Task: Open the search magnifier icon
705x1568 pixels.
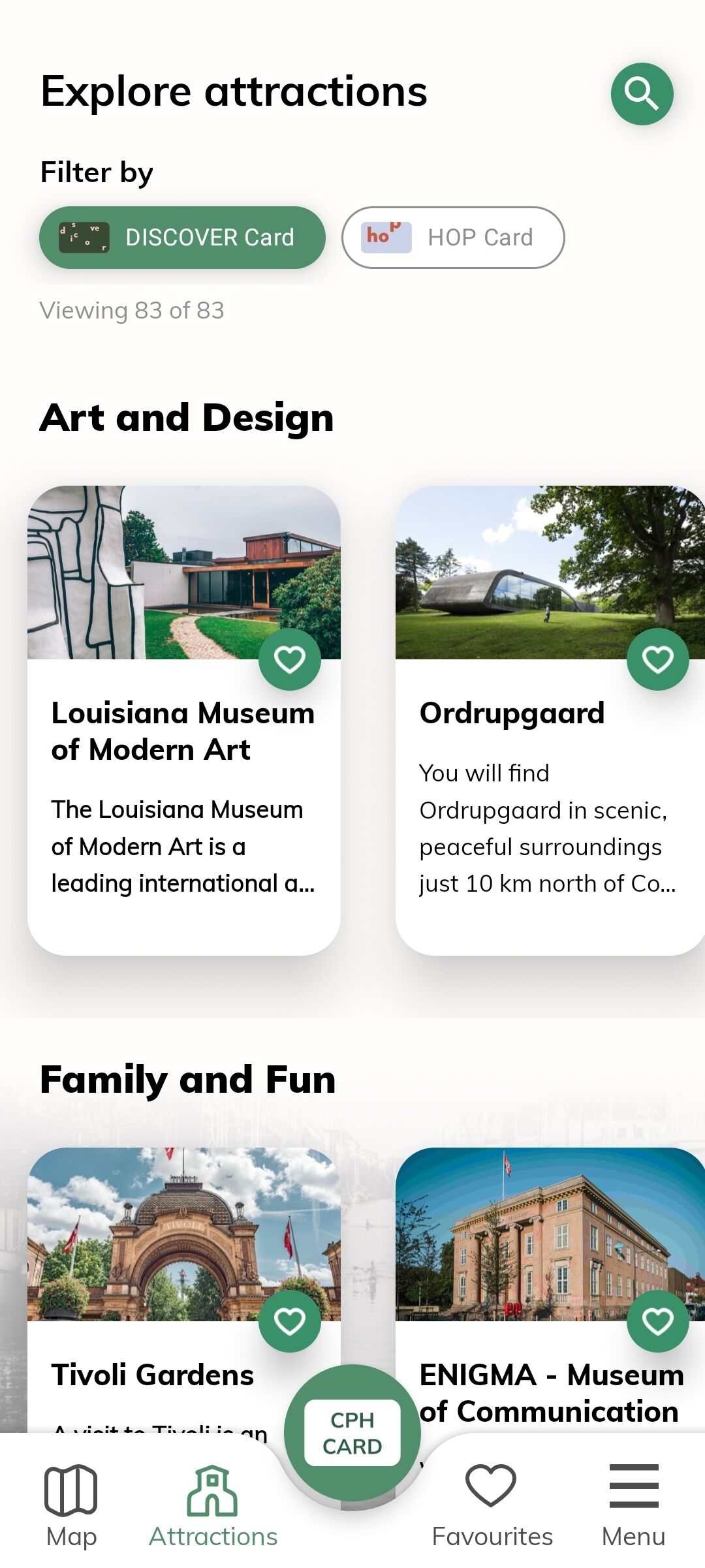Action: point(642,94)
